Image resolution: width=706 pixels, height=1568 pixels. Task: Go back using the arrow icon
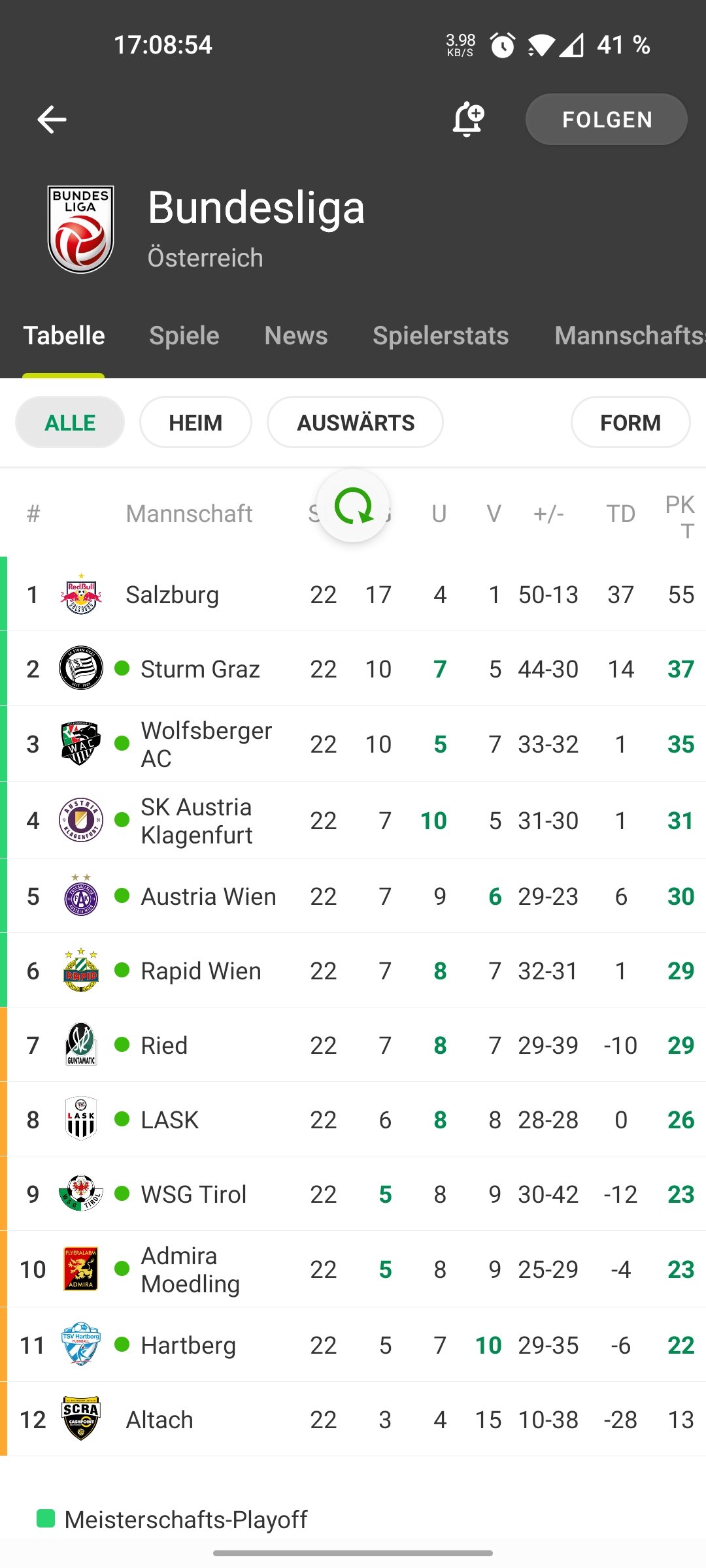pos(52,120)
